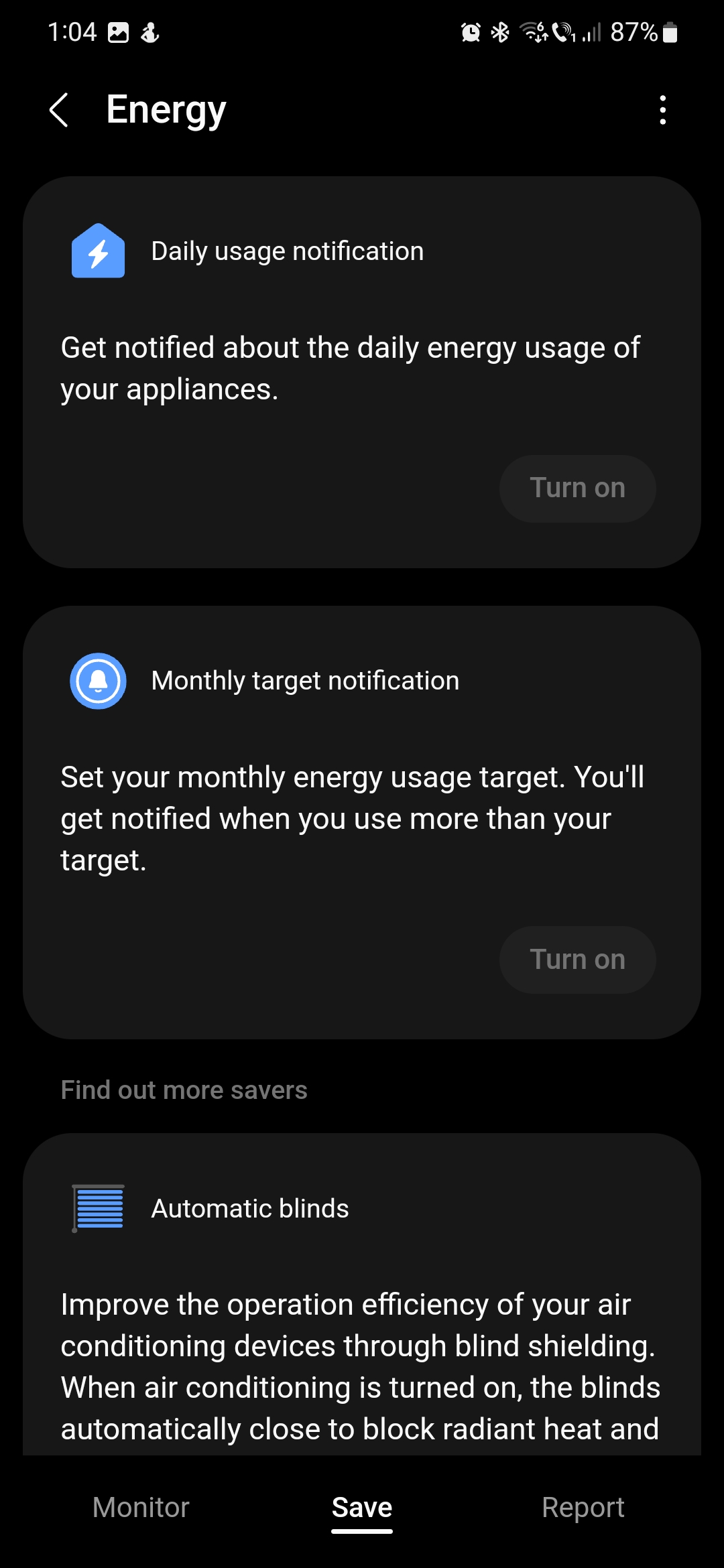Go back from the Energy screen
Image resolution: width=724 pixels, height=1568 pixels.
(x=59, y=110)
